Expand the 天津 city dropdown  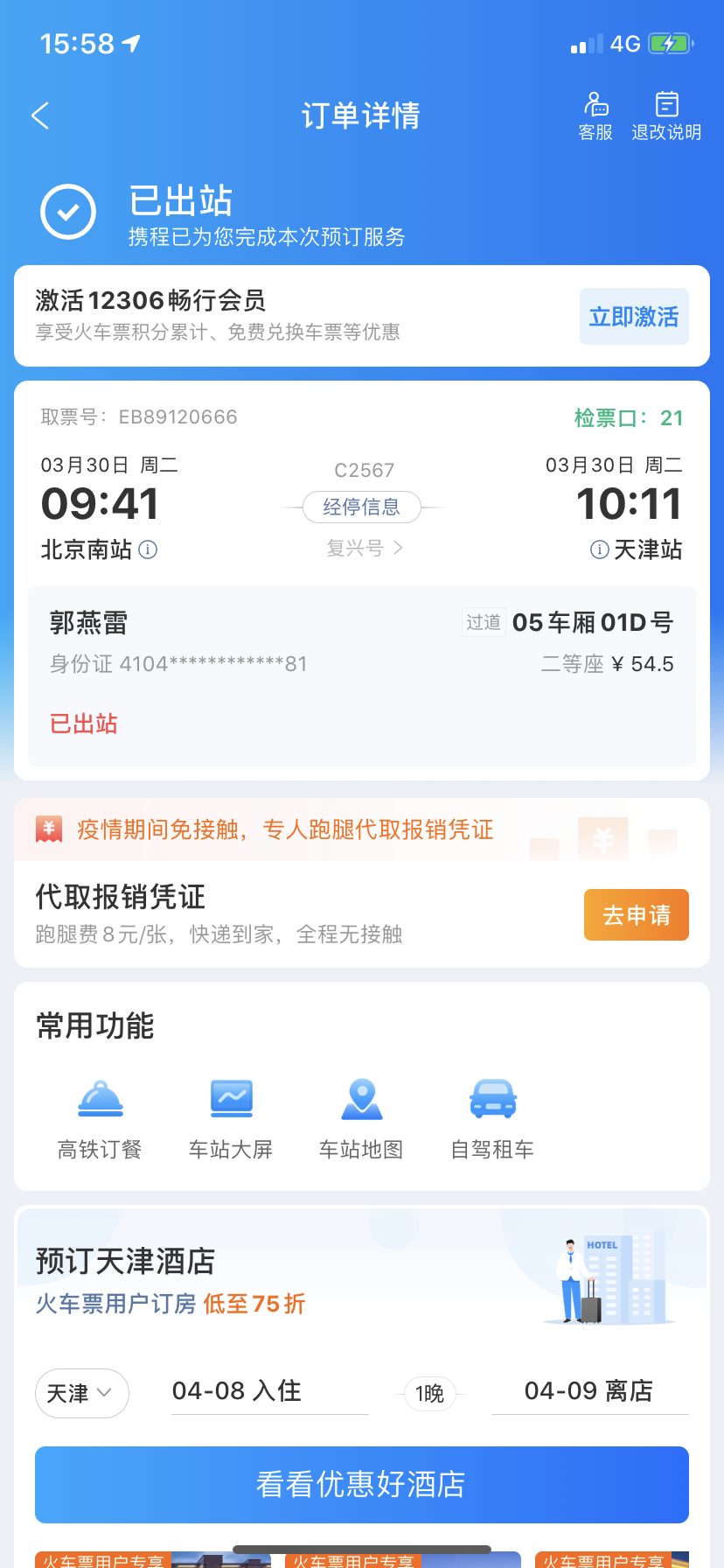pos(81,1393)
